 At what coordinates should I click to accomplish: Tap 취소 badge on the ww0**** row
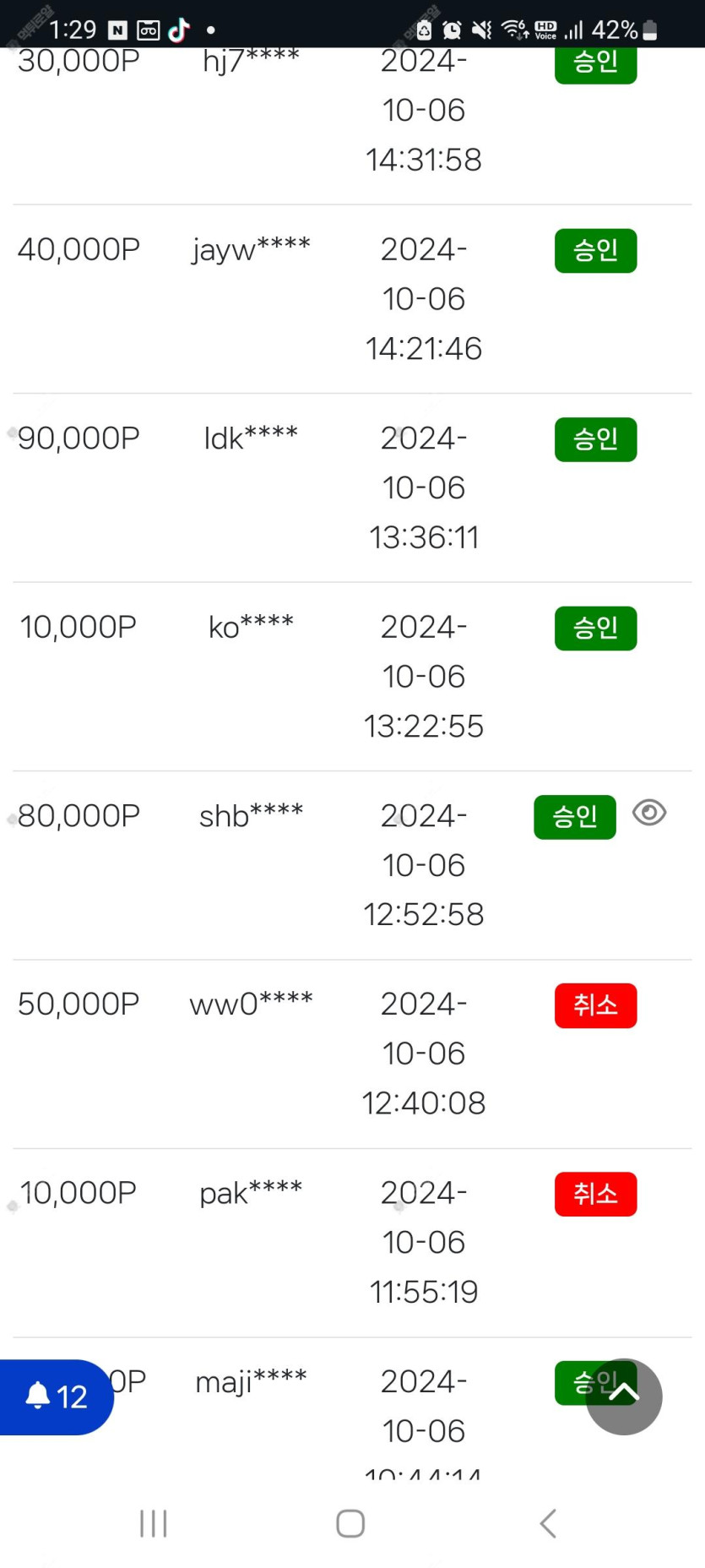[x=596, y=1005]
